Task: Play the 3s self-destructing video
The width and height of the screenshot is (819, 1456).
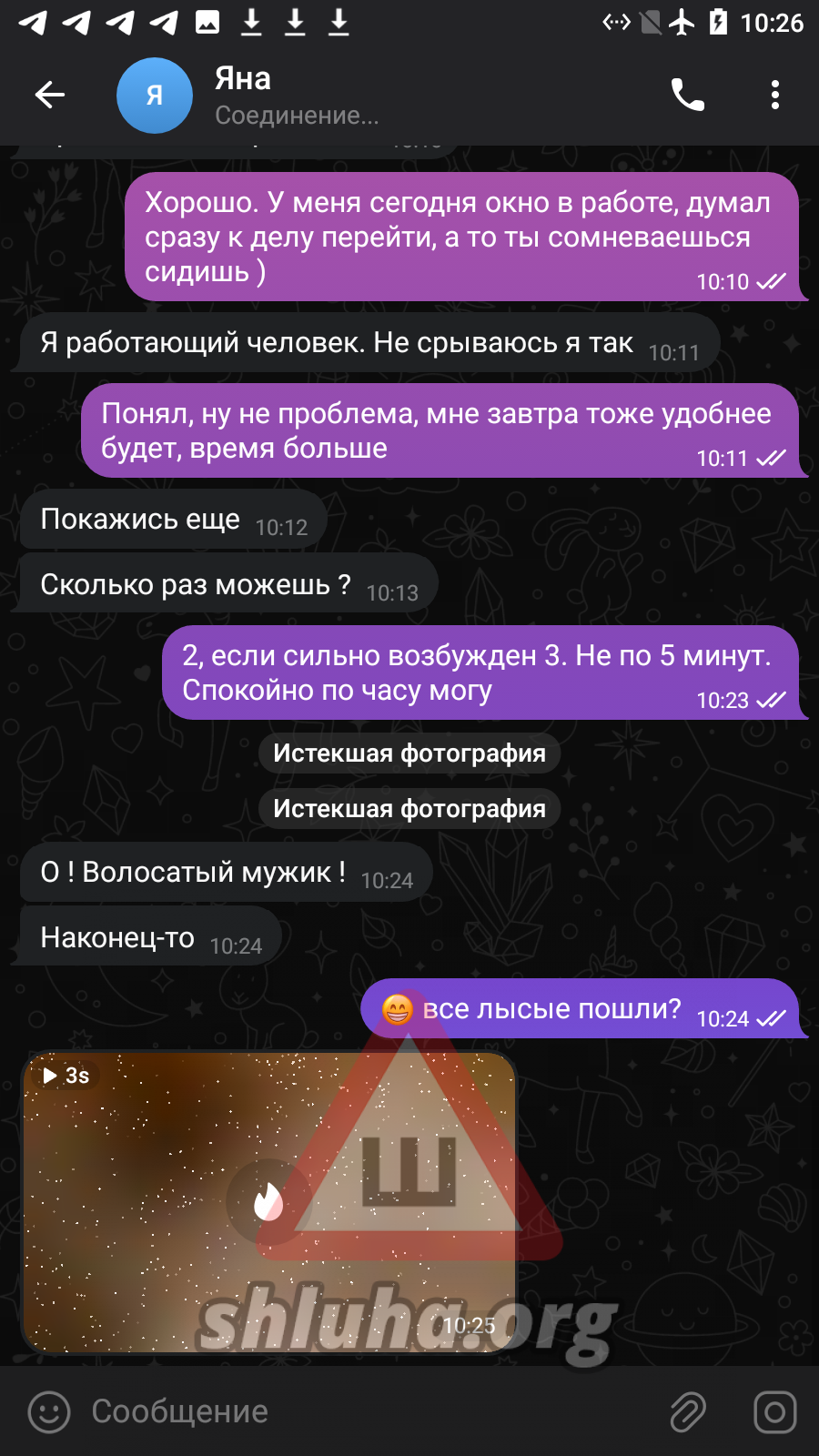Action: click(268, 1202)
